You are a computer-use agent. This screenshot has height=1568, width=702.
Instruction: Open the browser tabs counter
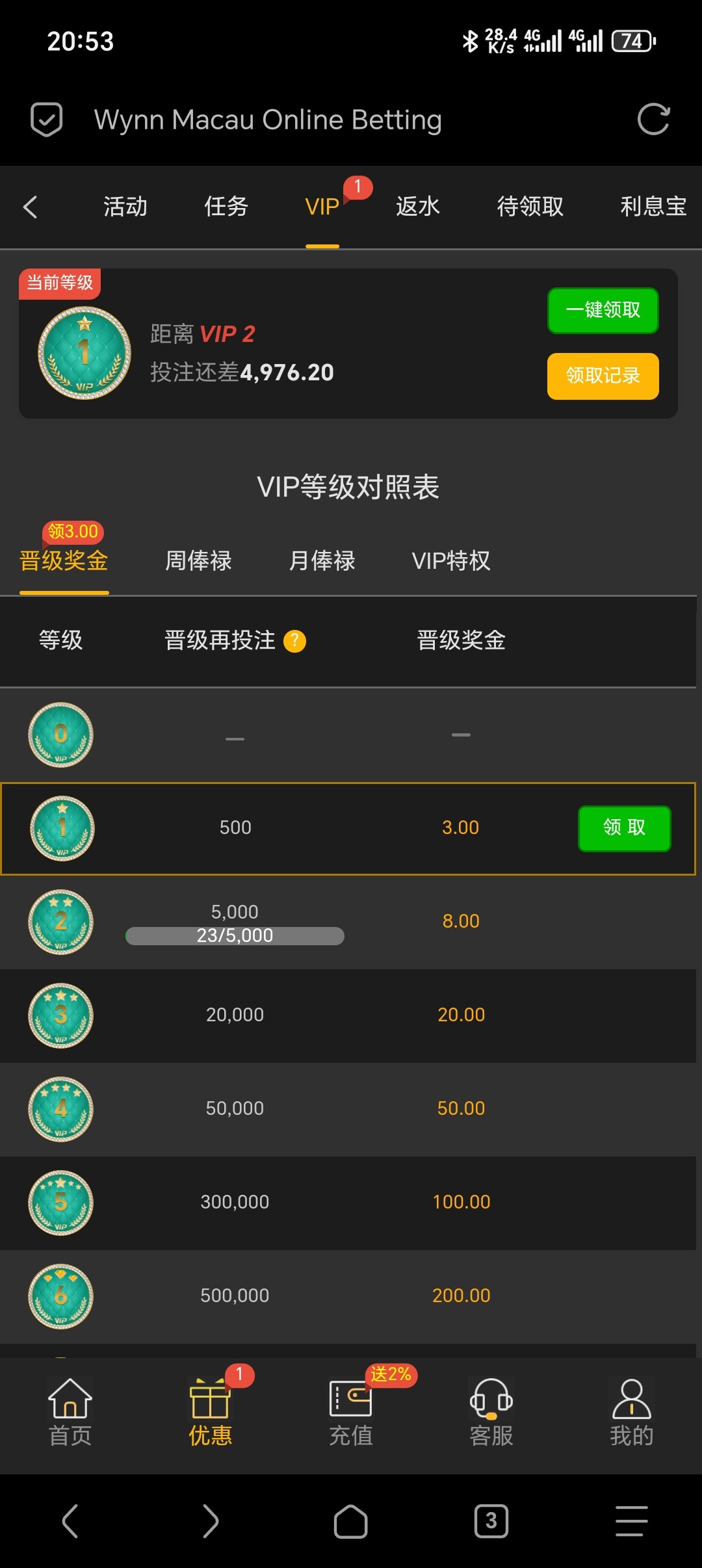click(x=491, y=1521)
